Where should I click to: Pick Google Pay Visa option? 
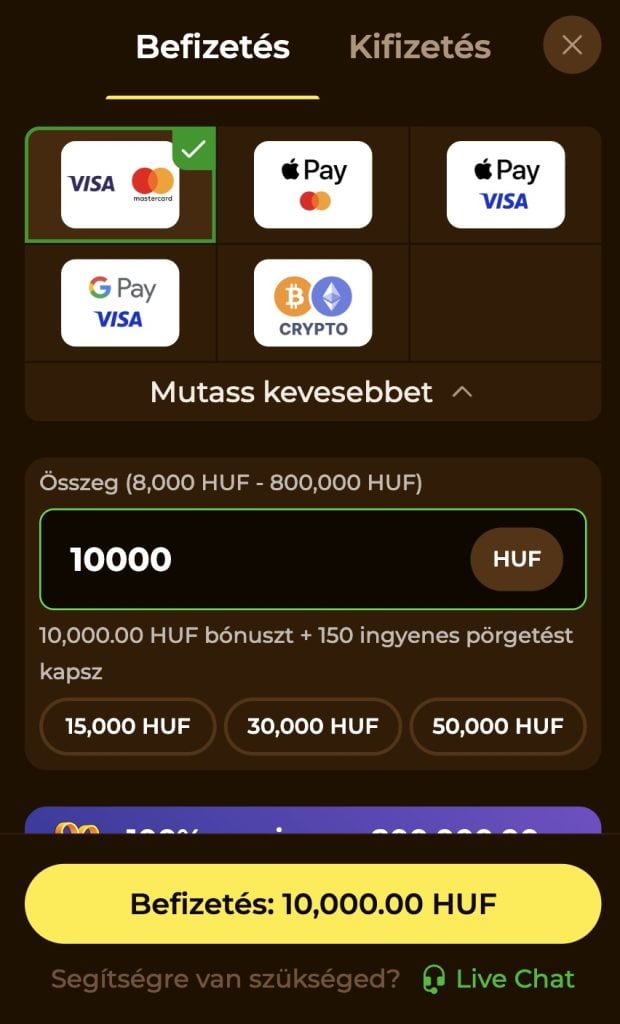120,303
